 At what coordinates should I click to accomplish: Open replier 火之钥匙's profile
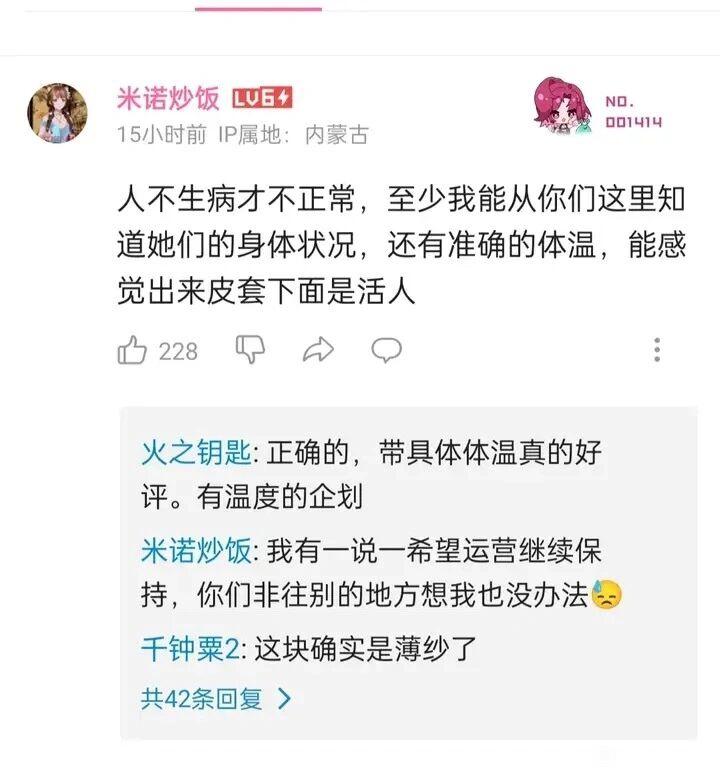point(194,454)
